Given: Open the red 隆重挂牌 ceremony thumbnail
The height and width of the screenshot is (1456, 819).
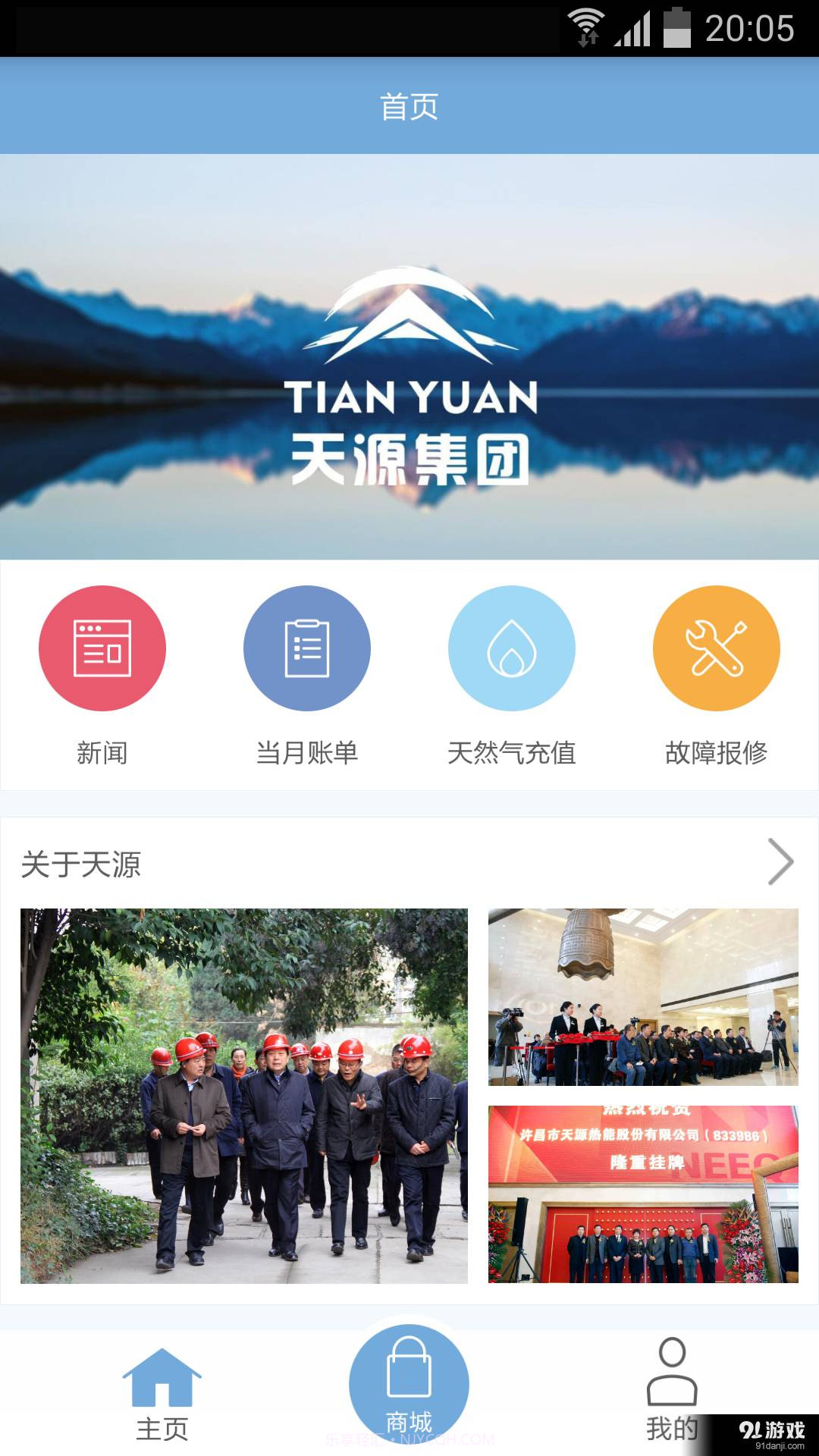Looking at the screenshot, I should tap(643, 1191).
